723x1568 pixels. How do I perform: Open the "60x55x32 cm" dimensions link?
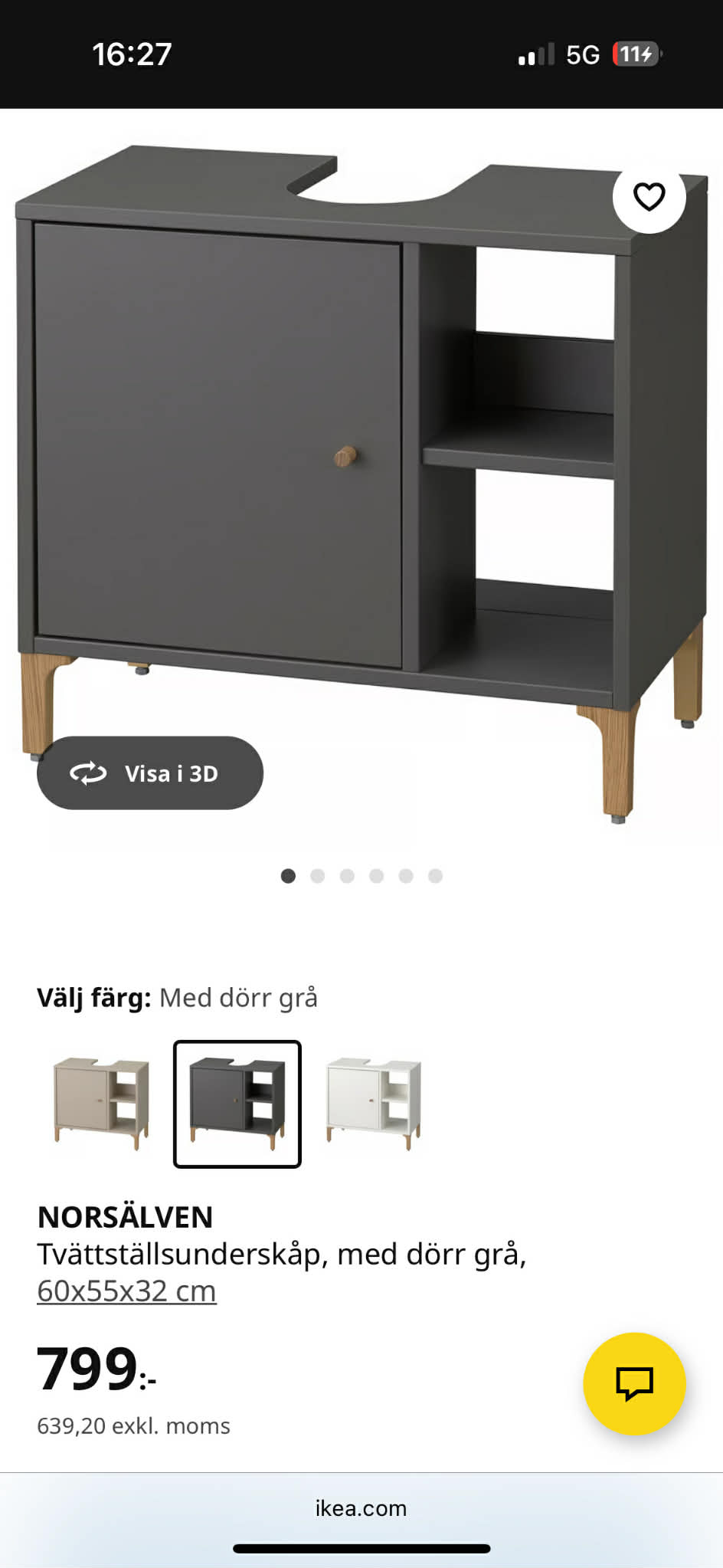[126, 1291]
